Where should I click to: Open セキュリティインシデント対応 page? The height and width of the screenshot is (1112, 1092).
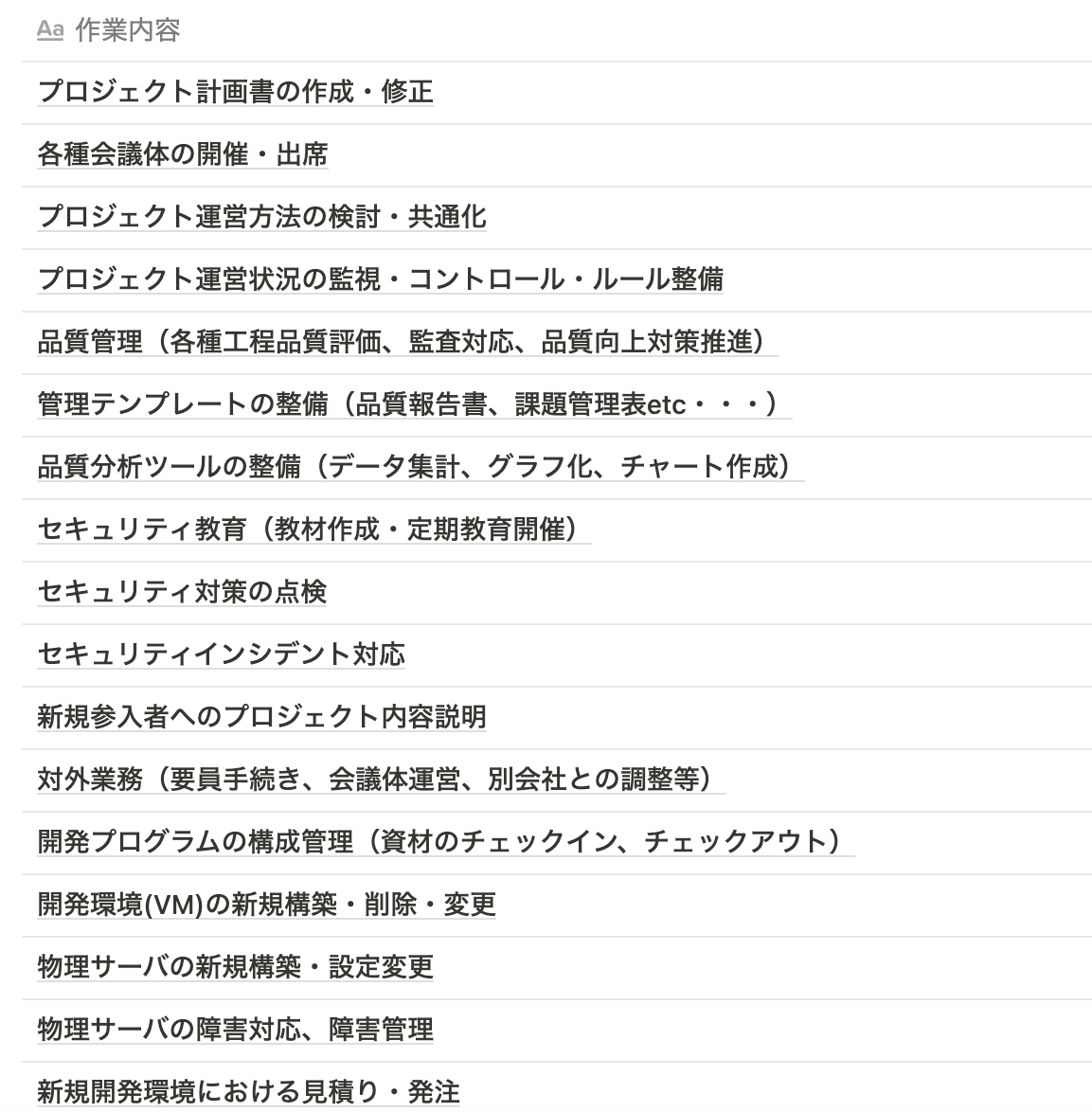click(222, 655)
